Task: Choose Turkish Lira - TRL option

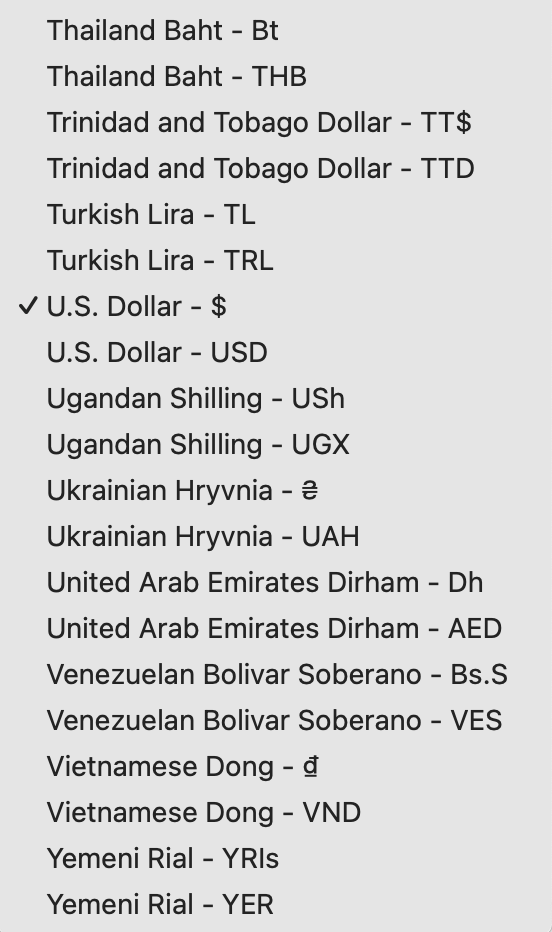Action: (x=276, y=260)
